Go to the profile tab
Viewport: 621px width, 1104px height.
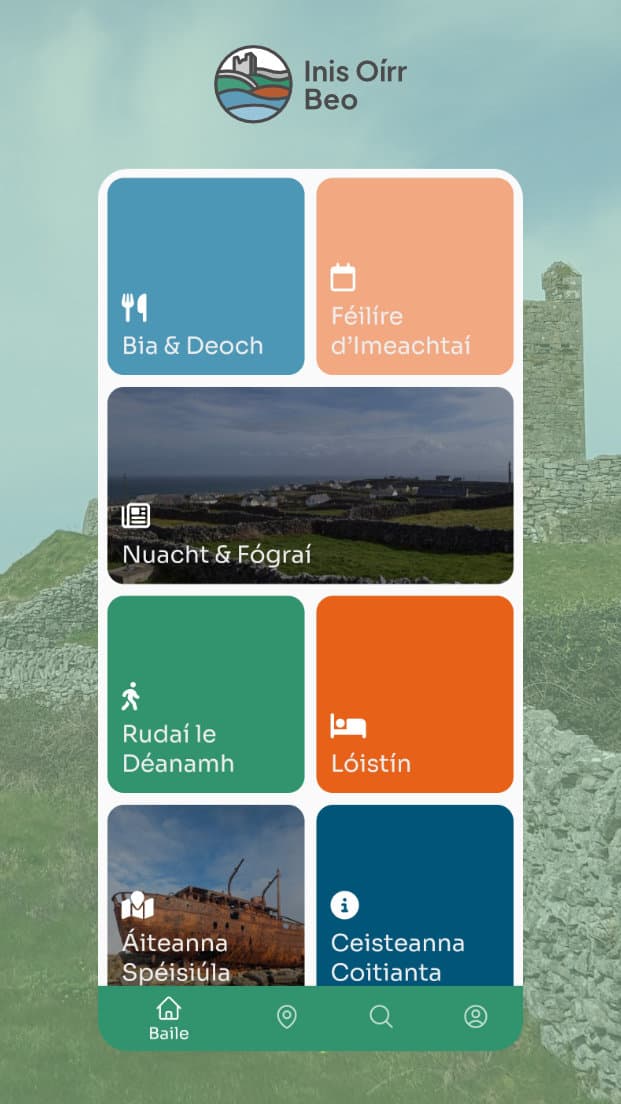tap(476, 1017)
